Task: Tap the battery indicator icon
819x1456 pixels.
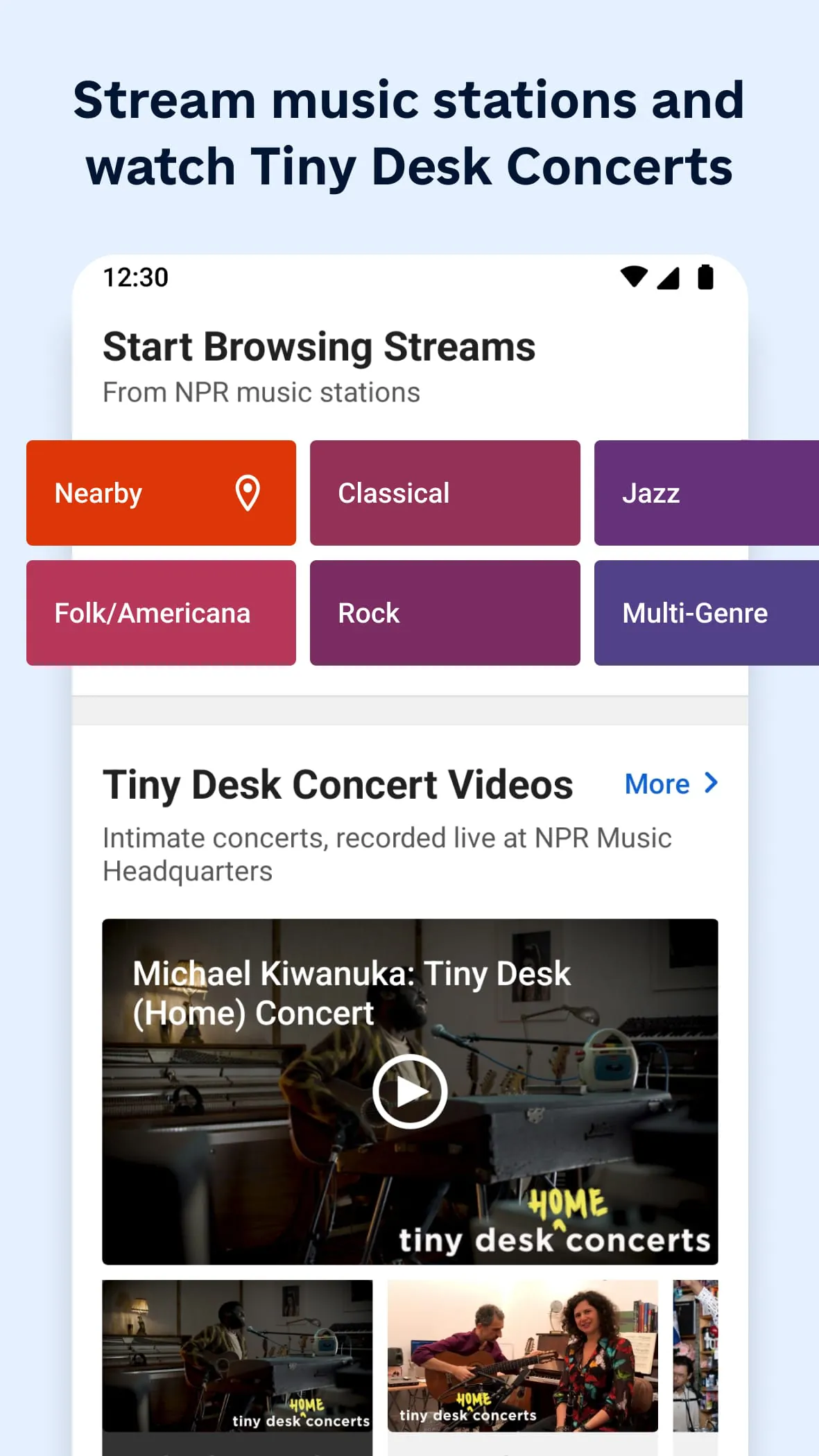Action: pos(705,276)
